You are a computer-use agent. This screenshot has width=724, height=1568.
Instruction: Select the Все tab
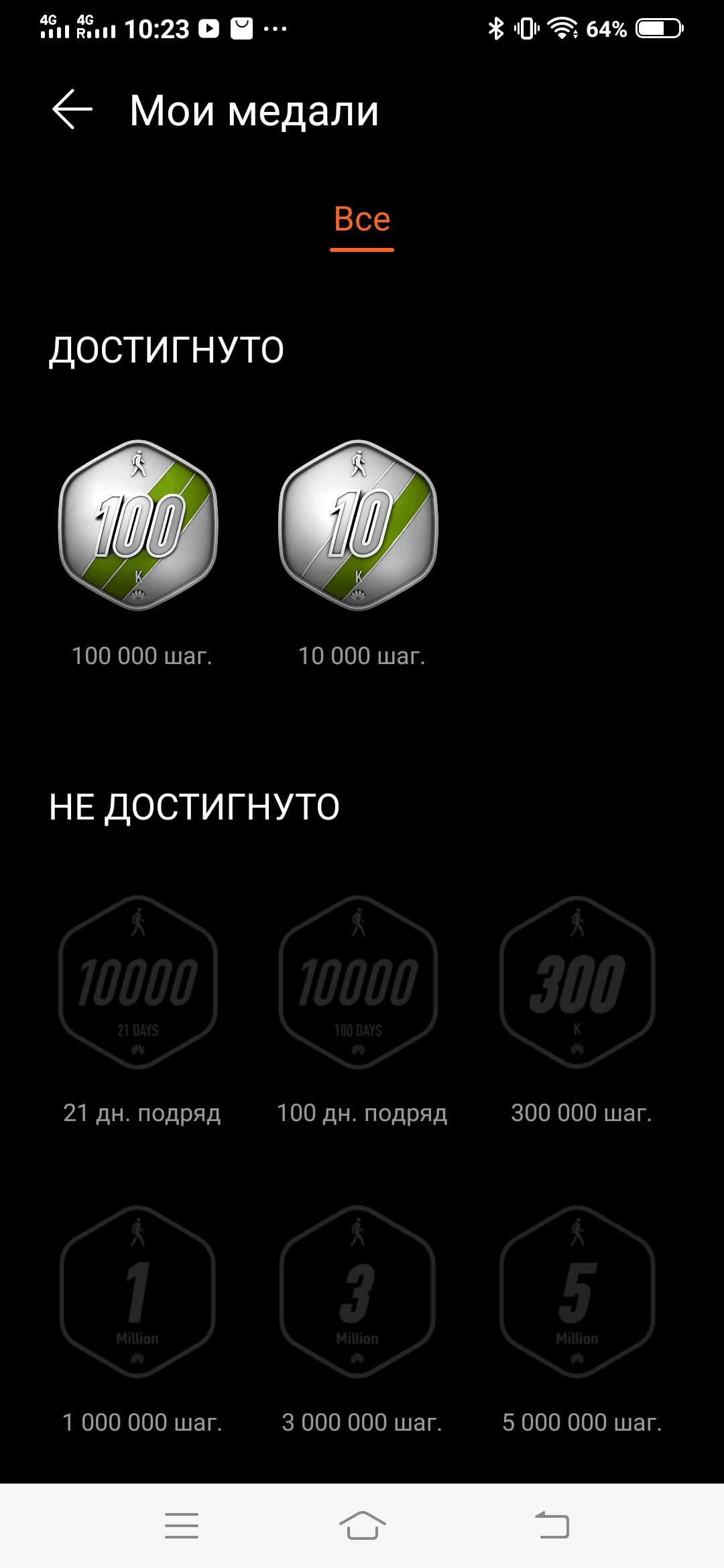pyautogui.click(x=362, y=220)
